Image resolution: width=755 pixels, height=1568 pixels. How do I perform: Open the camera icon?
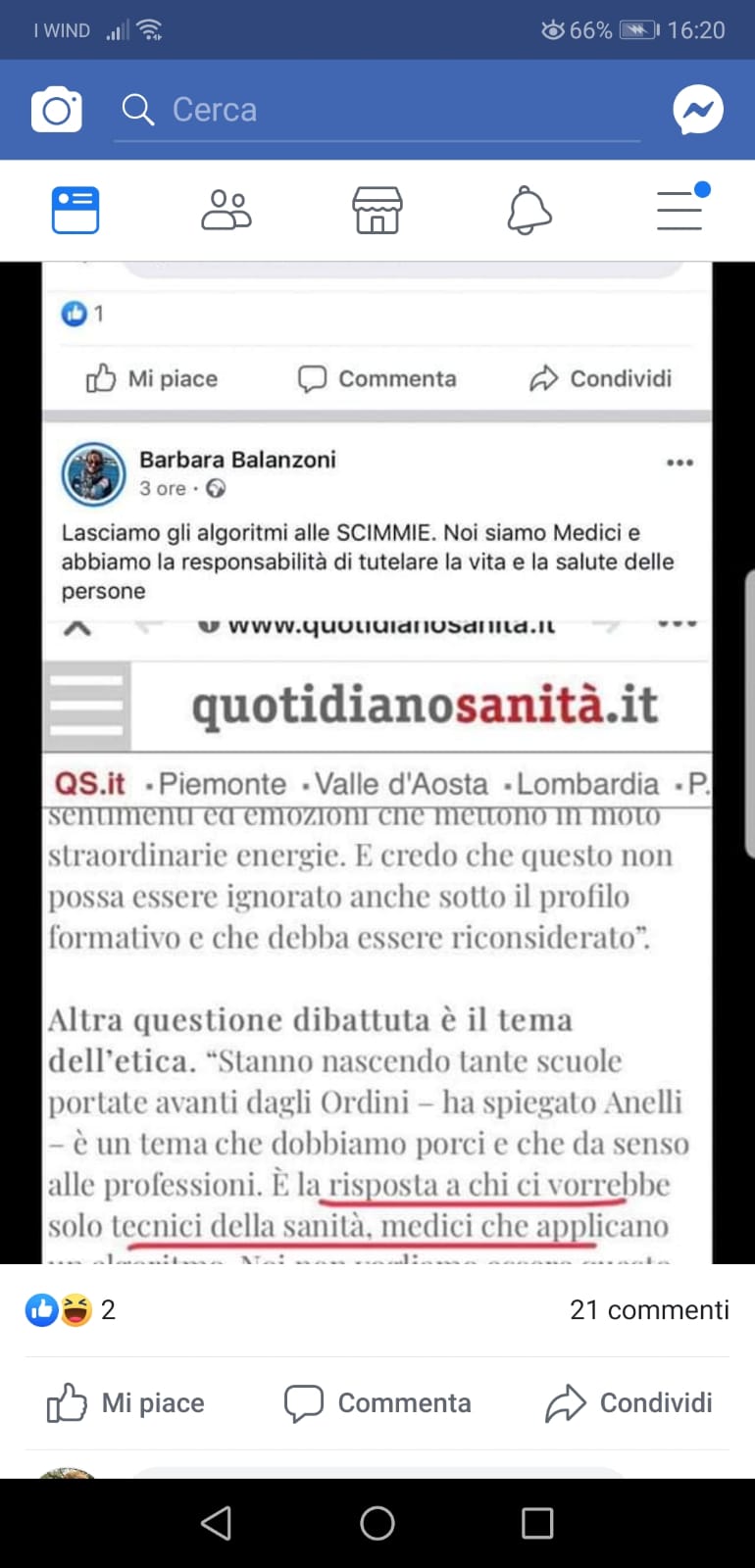(x=56, y=110)
